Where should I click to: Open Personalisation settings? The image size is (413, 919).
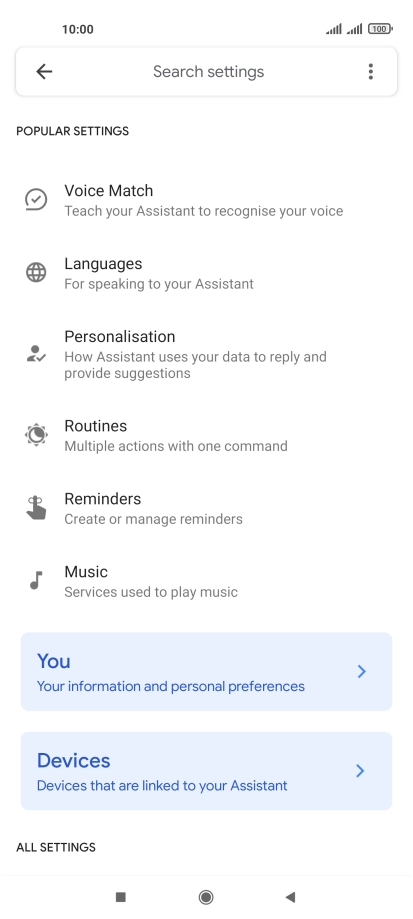point(206,354)
